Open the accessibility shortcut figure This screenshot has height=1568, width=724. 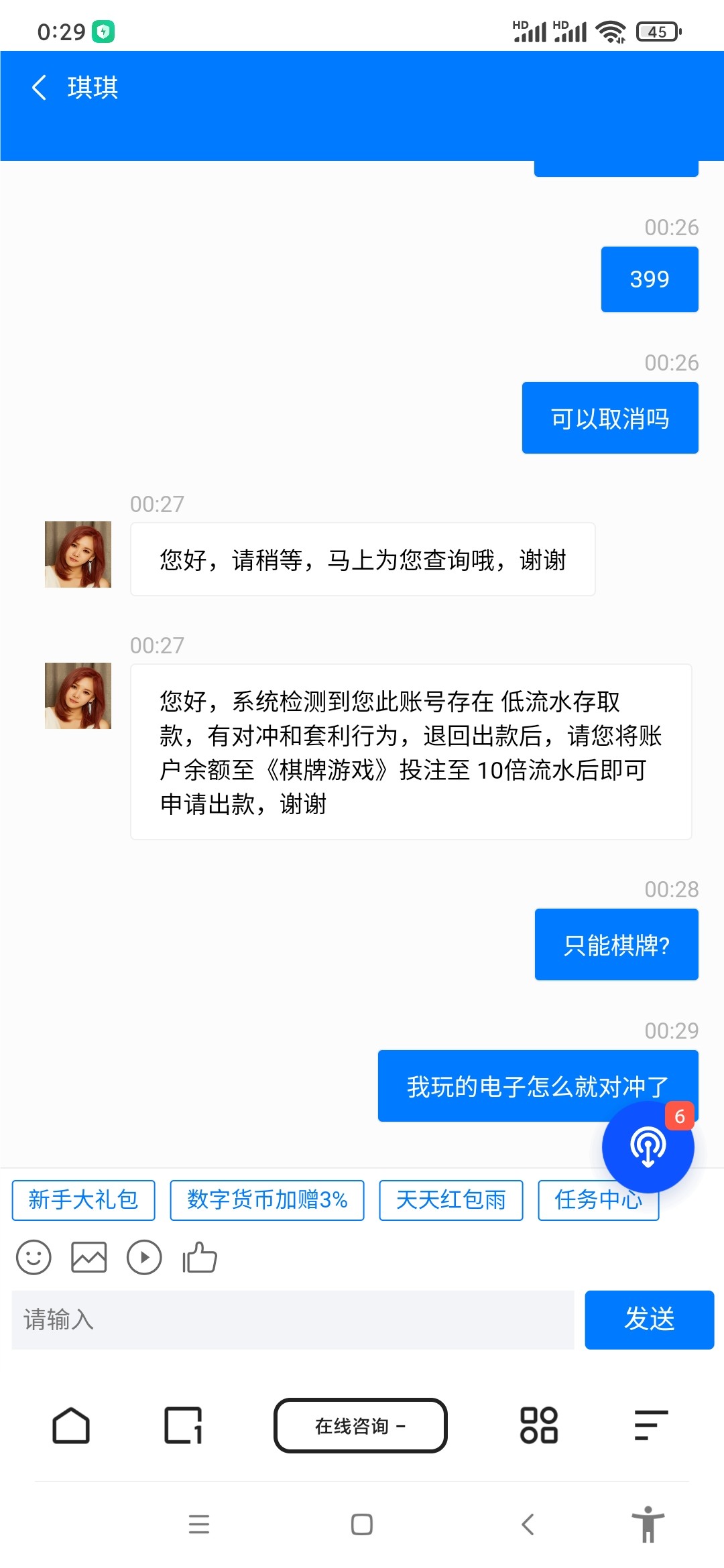click(648, 1524)
